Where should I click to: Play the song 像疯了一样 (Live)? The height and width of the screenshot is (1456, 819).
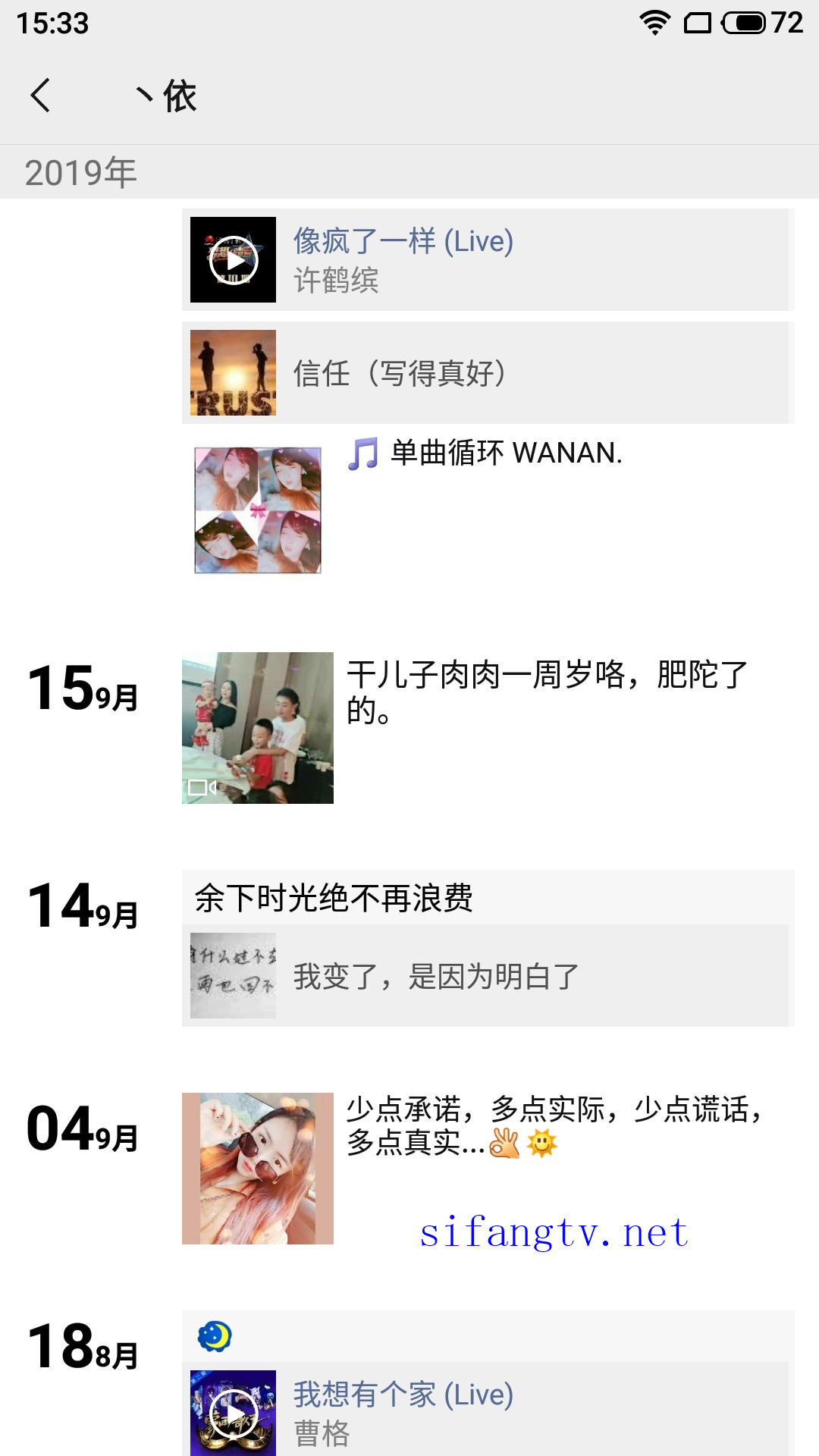(x=234, y=260)
